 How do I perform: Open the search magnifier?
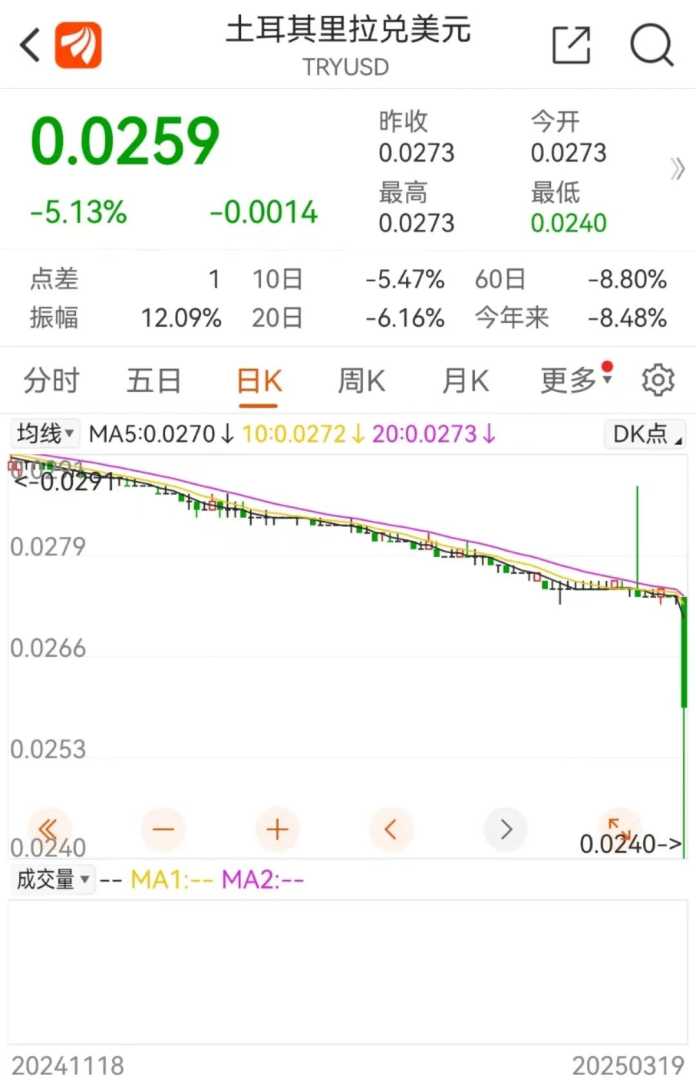(651, 45)
